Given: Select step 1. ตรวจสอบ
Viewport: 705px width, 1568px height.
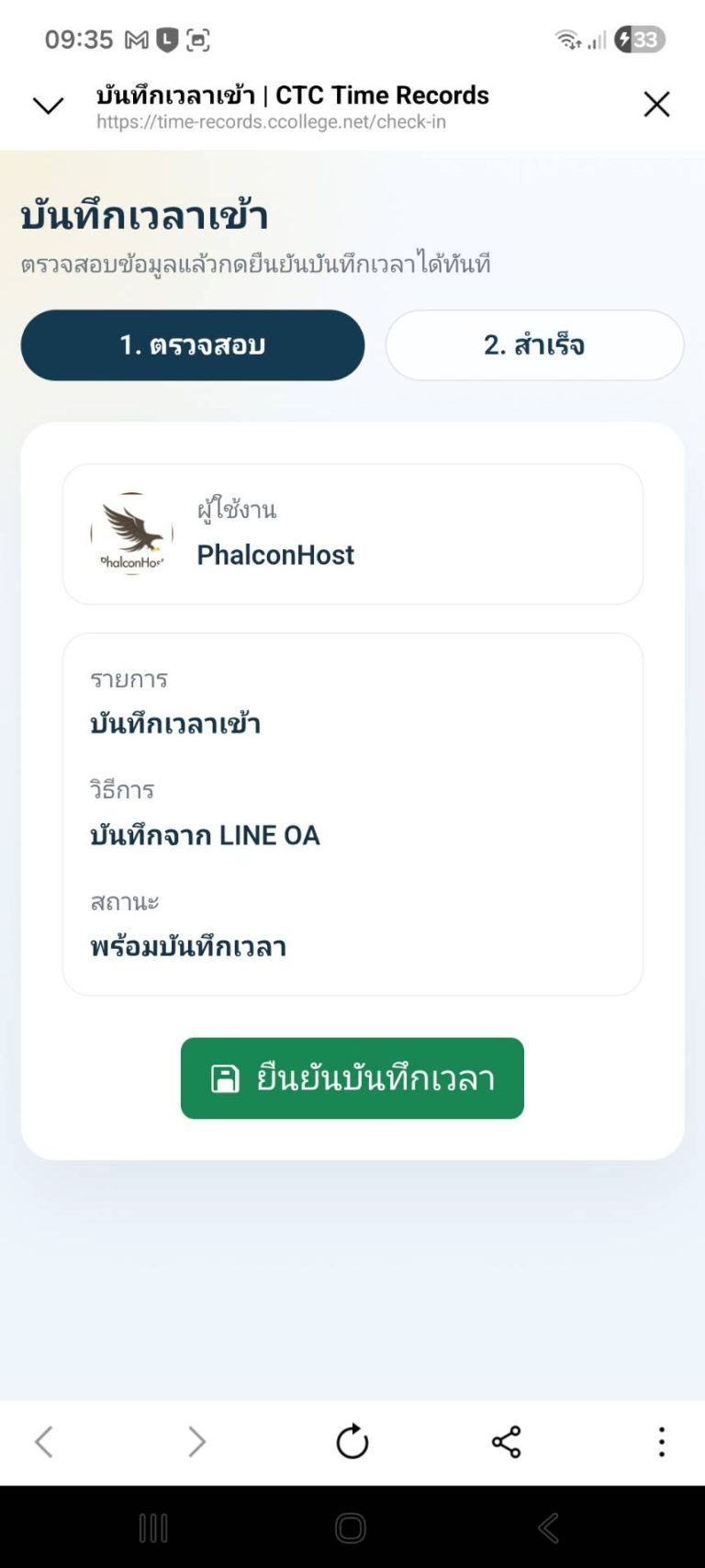Looking at the screenshot, I should pyautogui.click(x=193, y=345).
